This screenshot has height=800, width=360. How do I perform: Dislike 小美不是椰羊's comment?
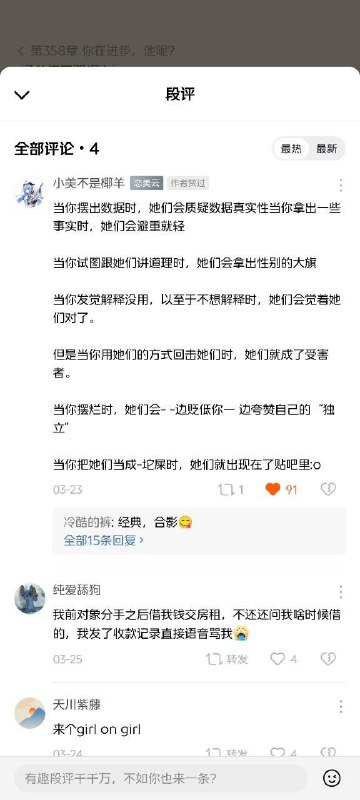tap(328, 490)
